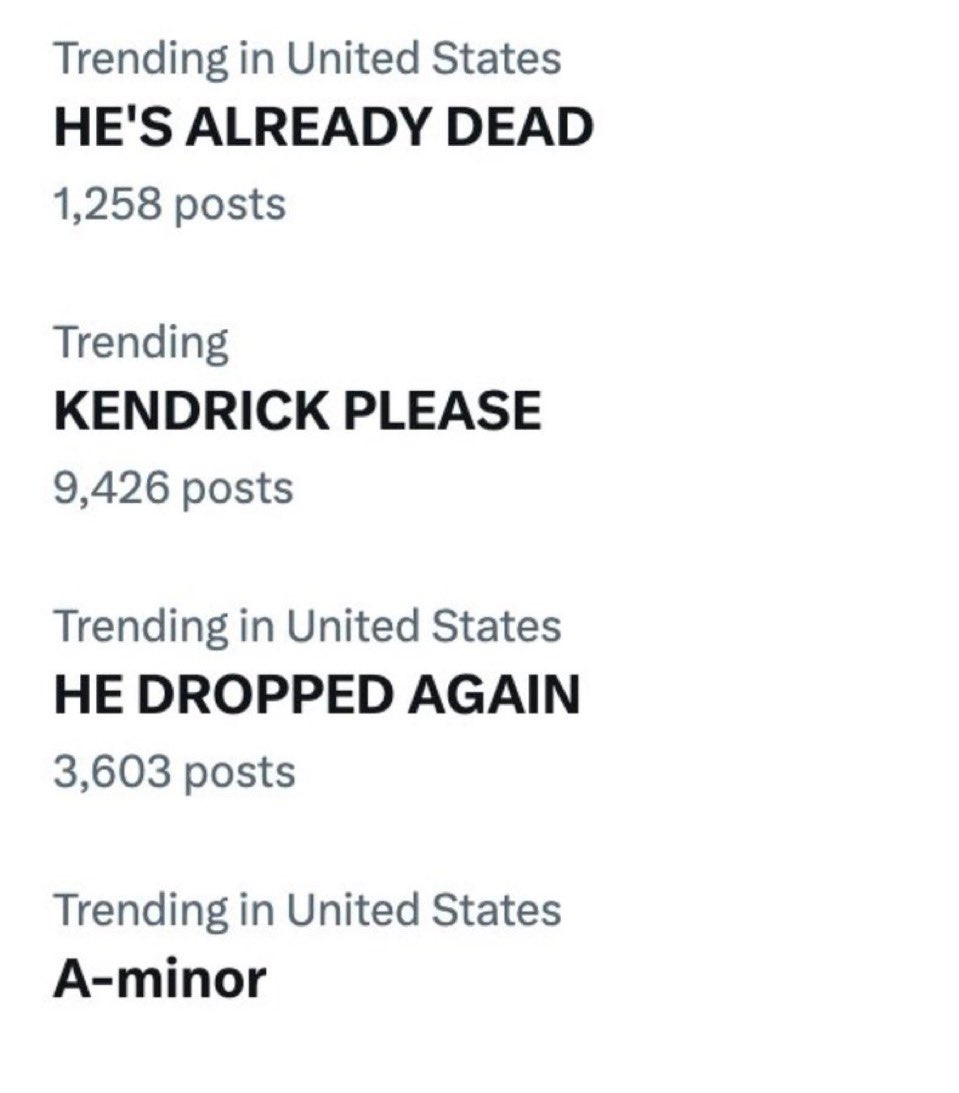Select the HE DROPPED AGAIN trend
This screenshot has width=959, height=1093.
point(316,695)
